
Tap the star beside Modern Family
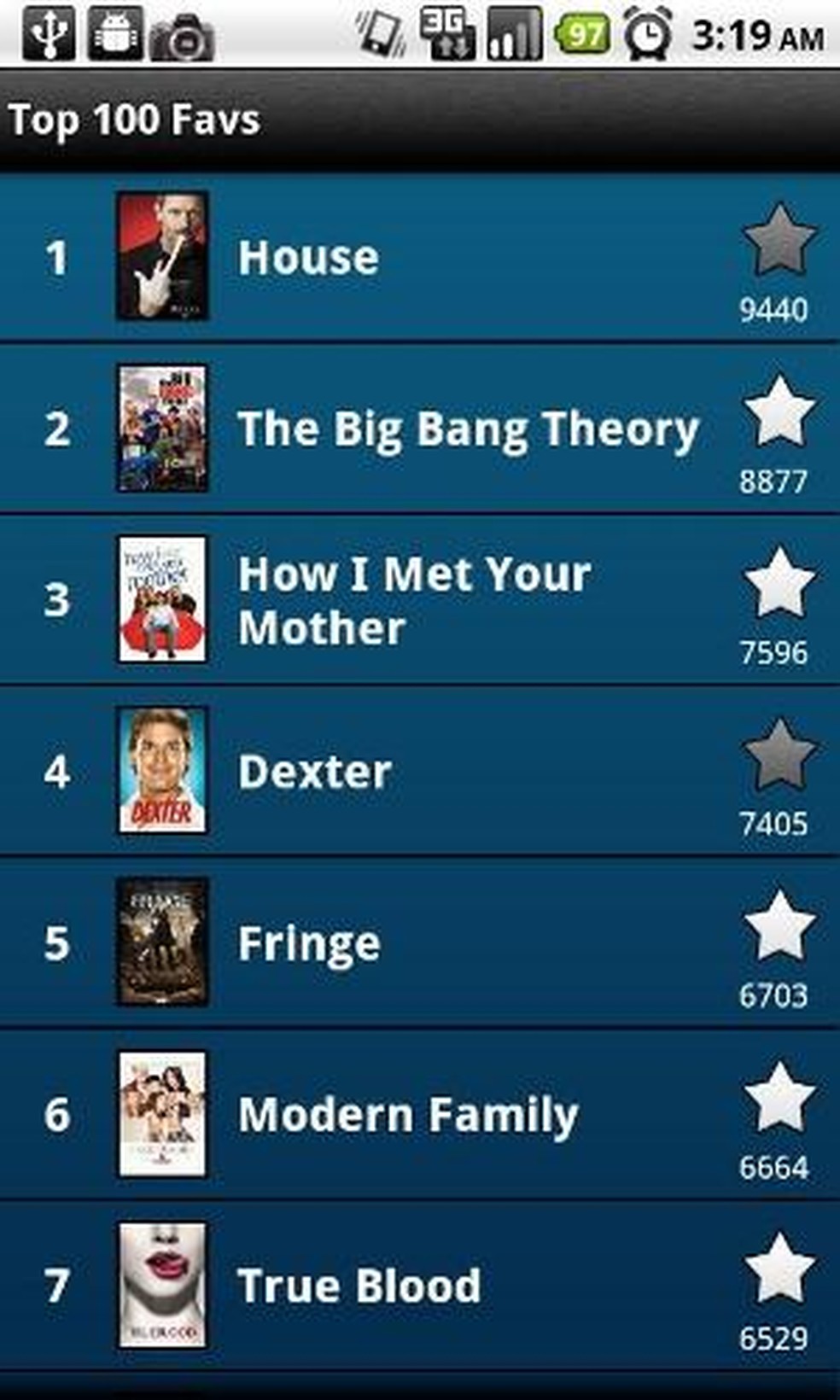(x=779, y=1098)
